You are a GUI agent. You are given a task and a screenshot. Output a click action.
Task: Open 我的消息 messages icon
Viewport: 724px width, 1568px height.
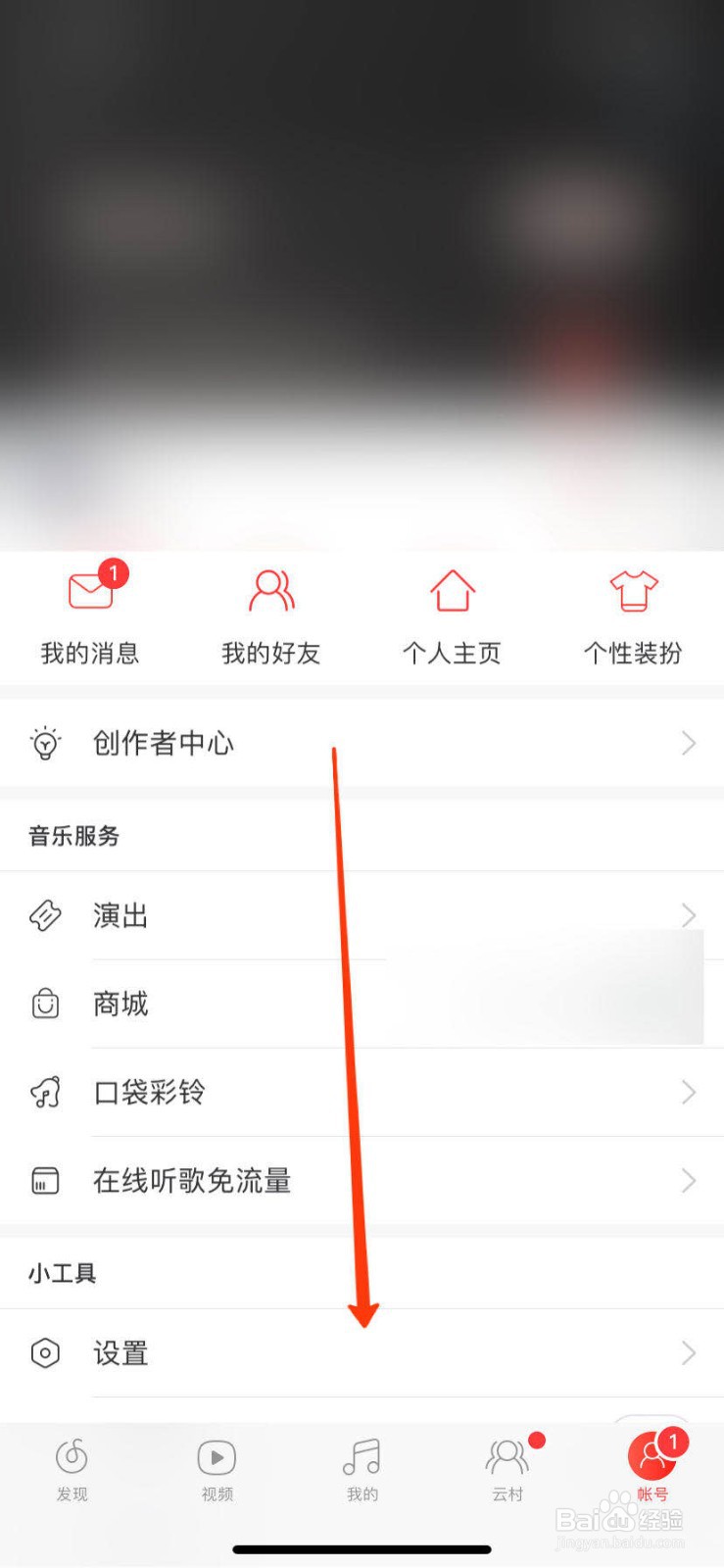pyautogui.click(x=86, y=589)
